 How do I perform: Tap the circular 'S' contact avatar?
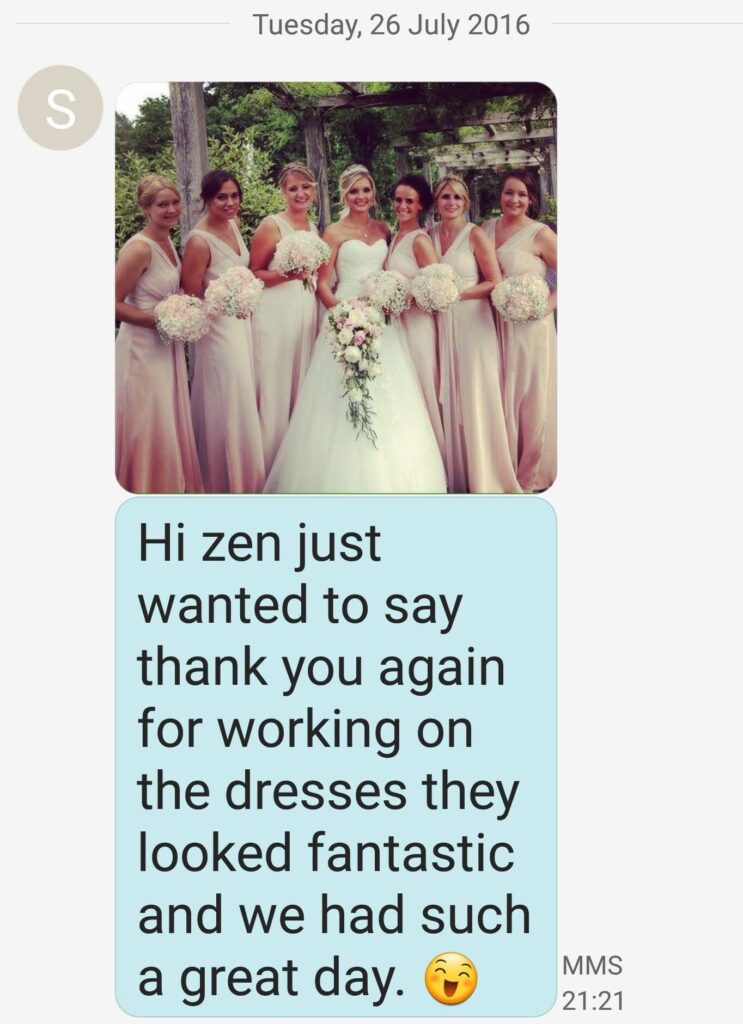click(63, 106)
